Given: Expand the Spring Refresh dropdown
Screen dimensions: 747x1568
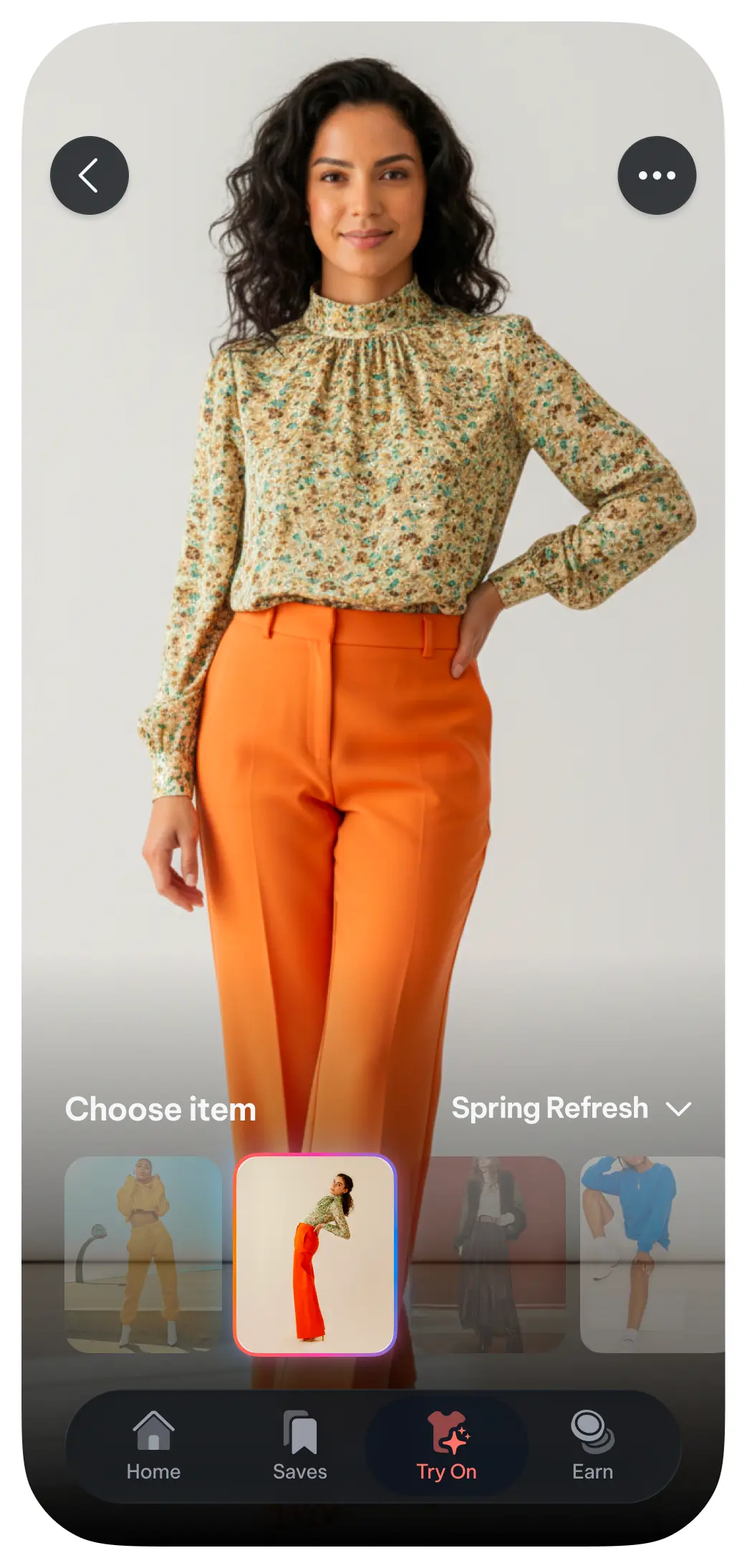Looking at the screenshot, I should pos(572,1108).
